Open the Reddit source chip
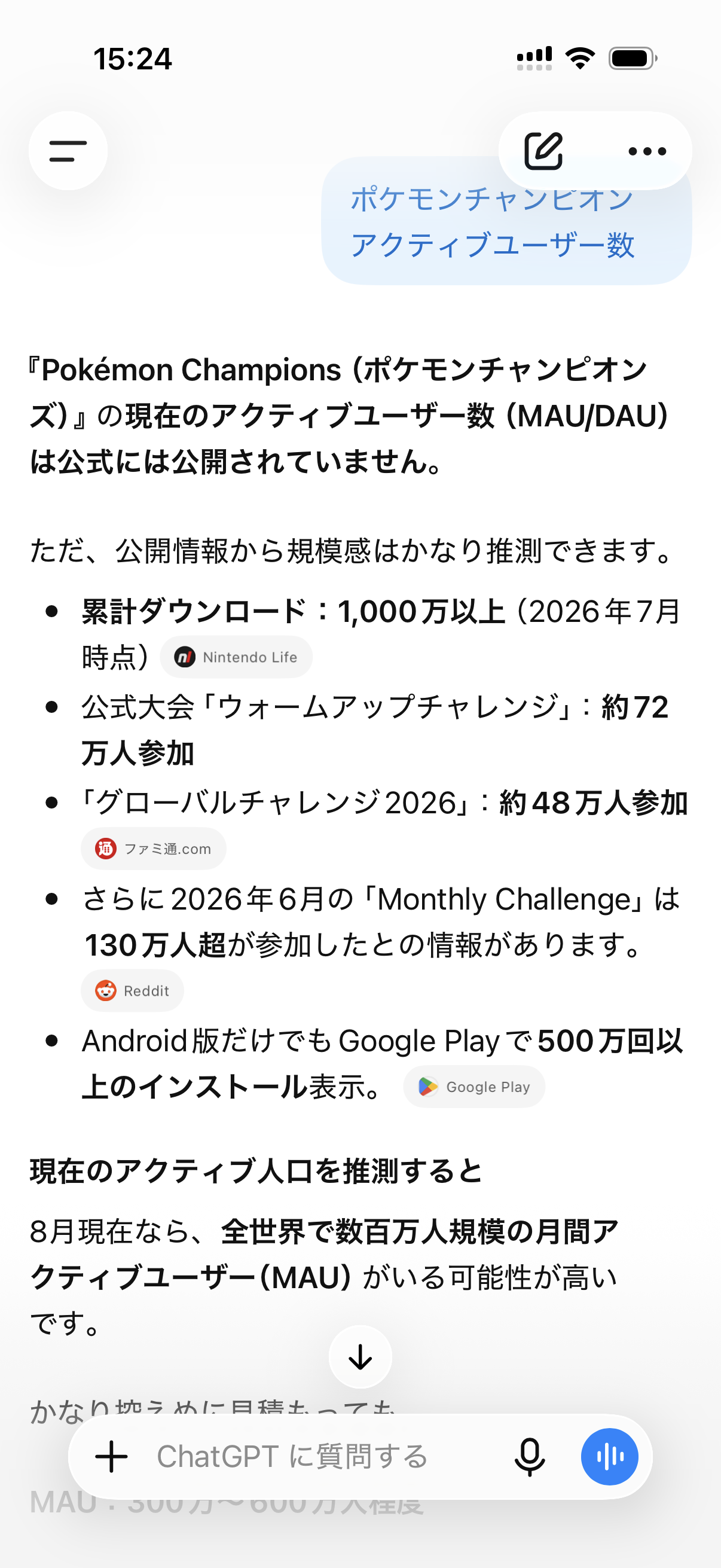 point(132,990)
